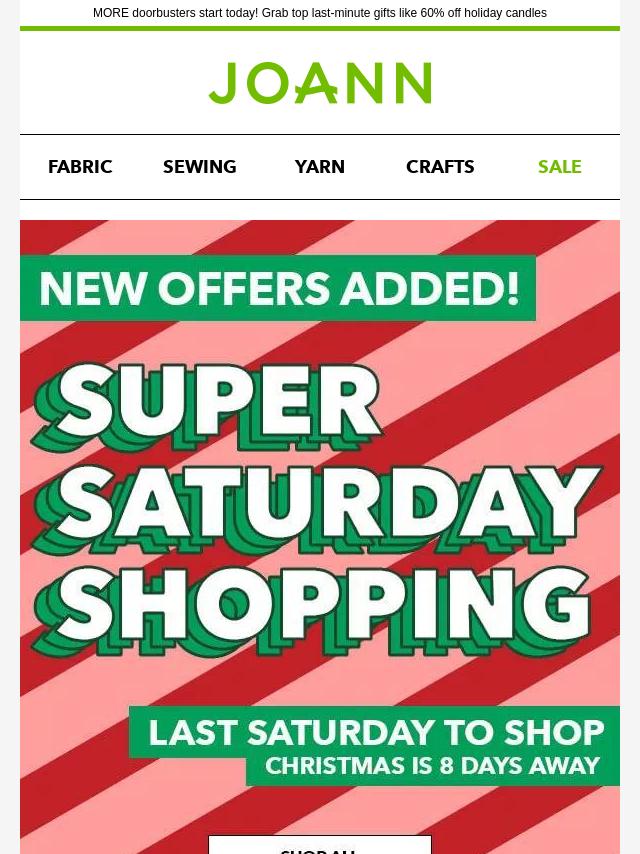View the Sale page
640x854 pixels.
pyautogui.click(x=560, y=167)
